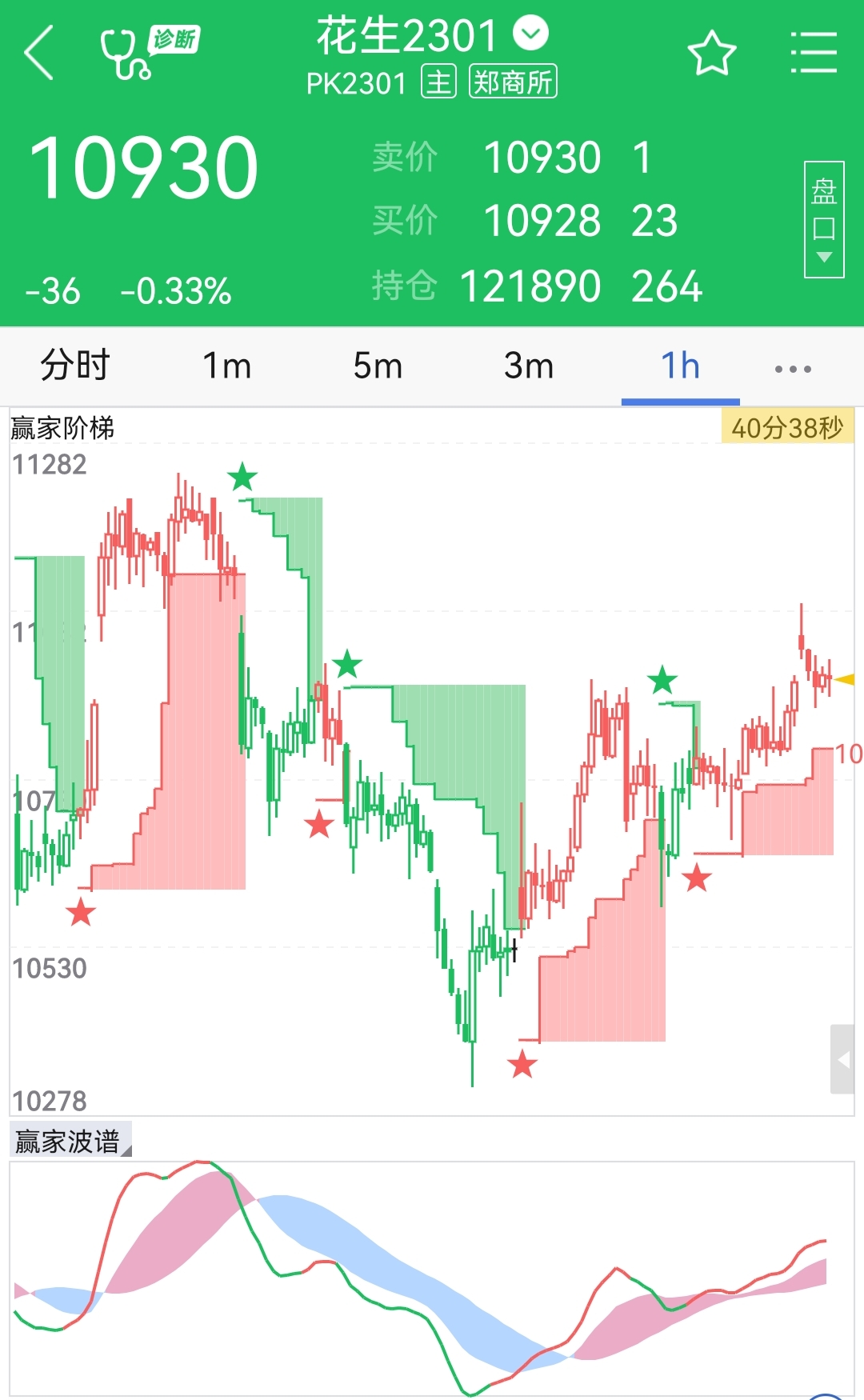864x1400 pixels.
Task: Select the 1m timeframe tab
Action: pyautogui.click(x=226, y=366)
